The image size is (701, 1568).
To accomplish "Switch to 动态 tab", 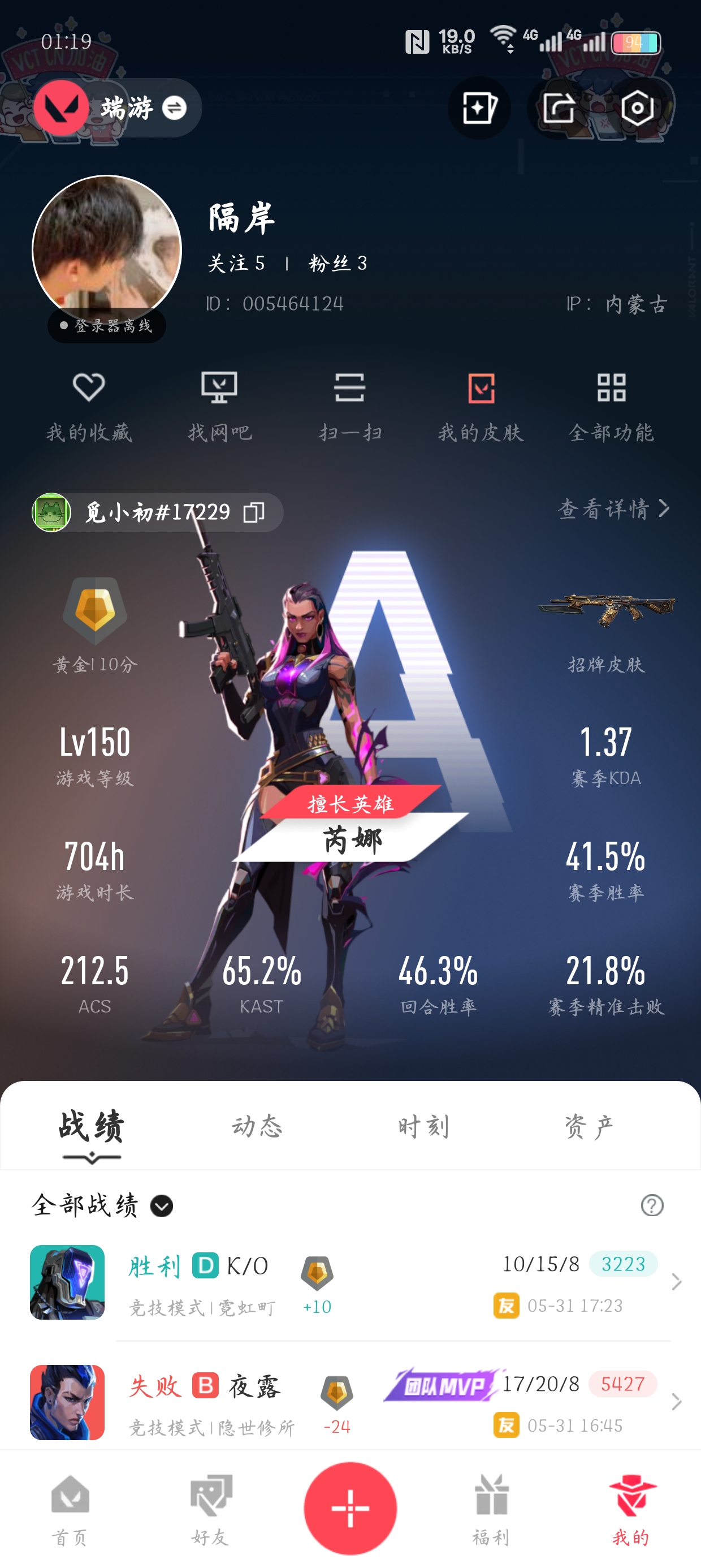I will [257, 1127].
